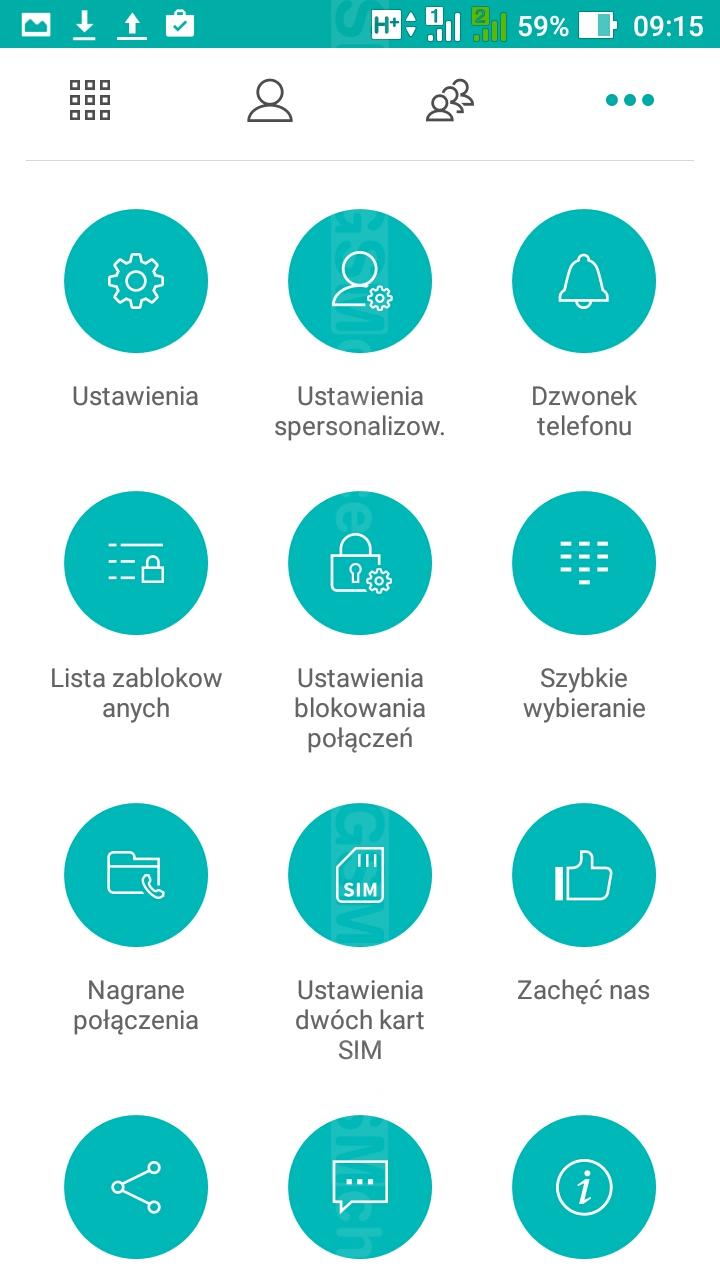Open Dzwonek telefonu option

tap(584, 281)
